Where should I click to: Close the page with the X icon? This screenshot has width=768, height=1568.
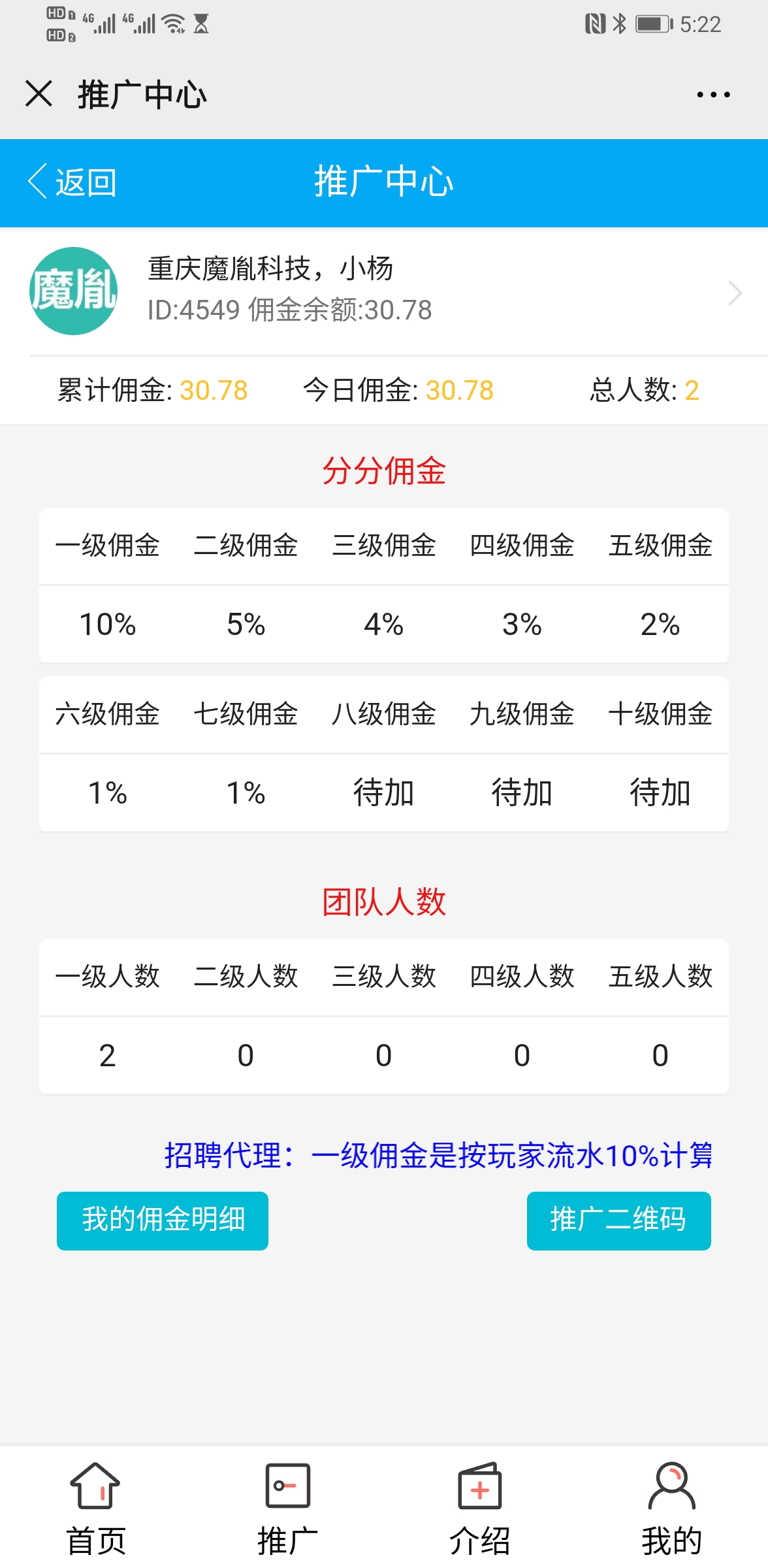tap(39, 93)
